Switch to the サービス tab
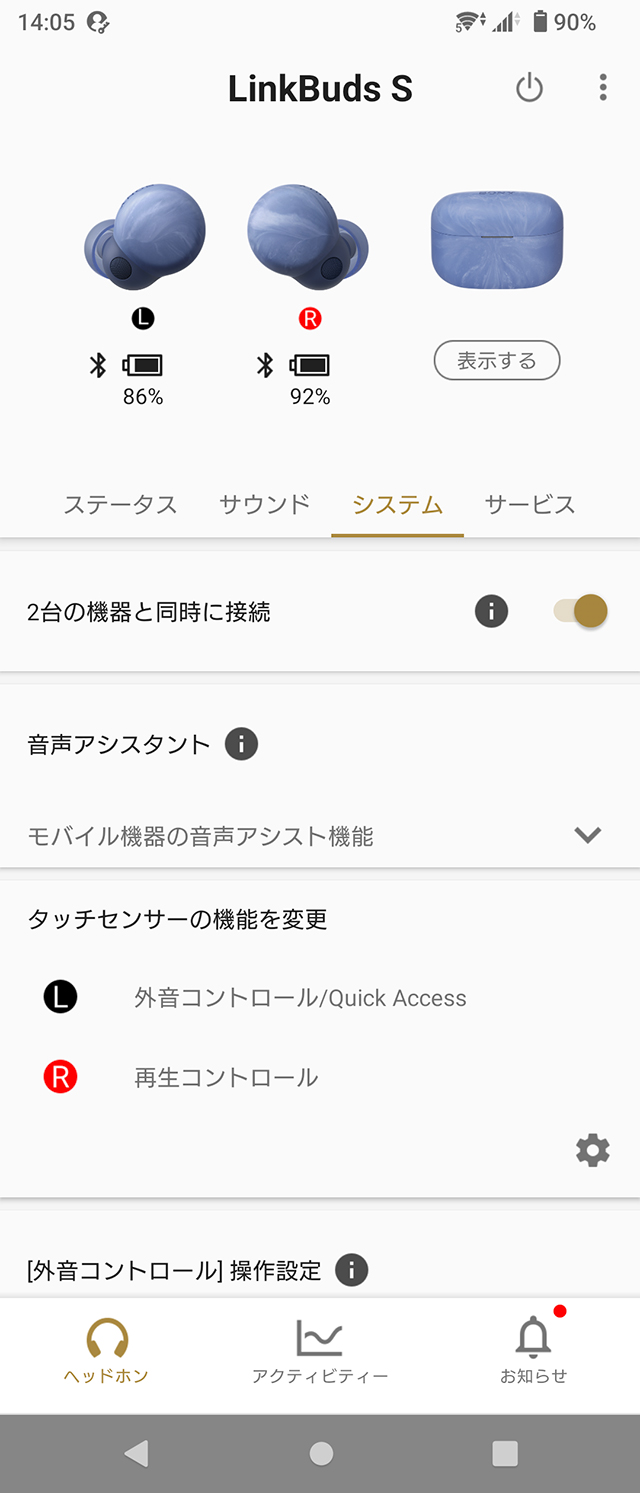Viewport: 640px width, 1493px height. [x=530, y=505]
